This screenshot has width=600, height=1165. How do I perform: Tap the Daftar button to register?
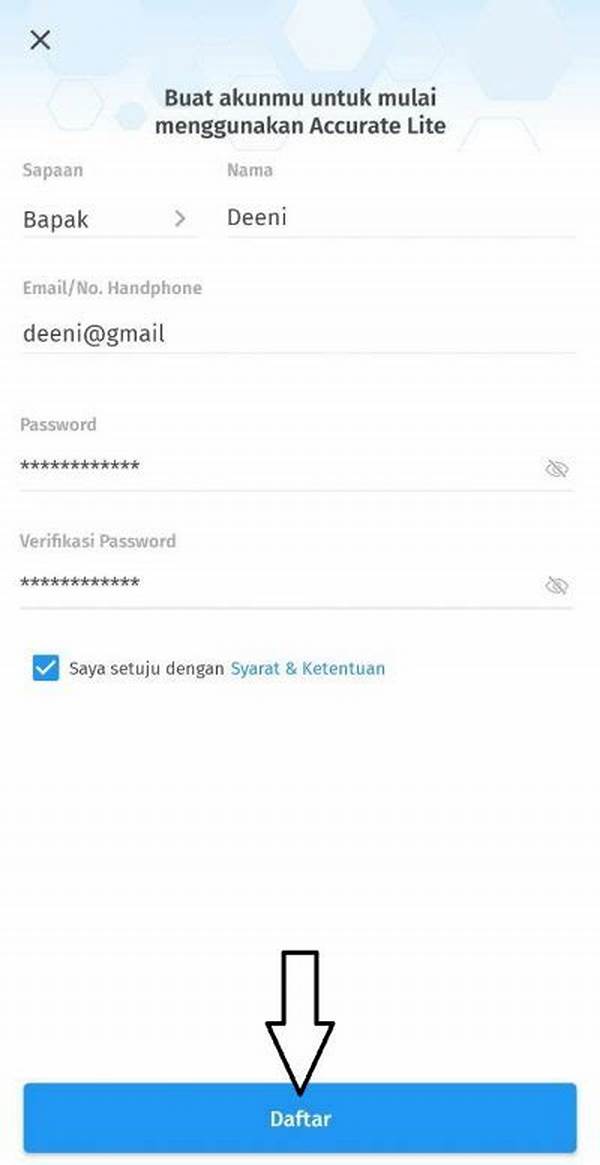[x=300, y=1118]
